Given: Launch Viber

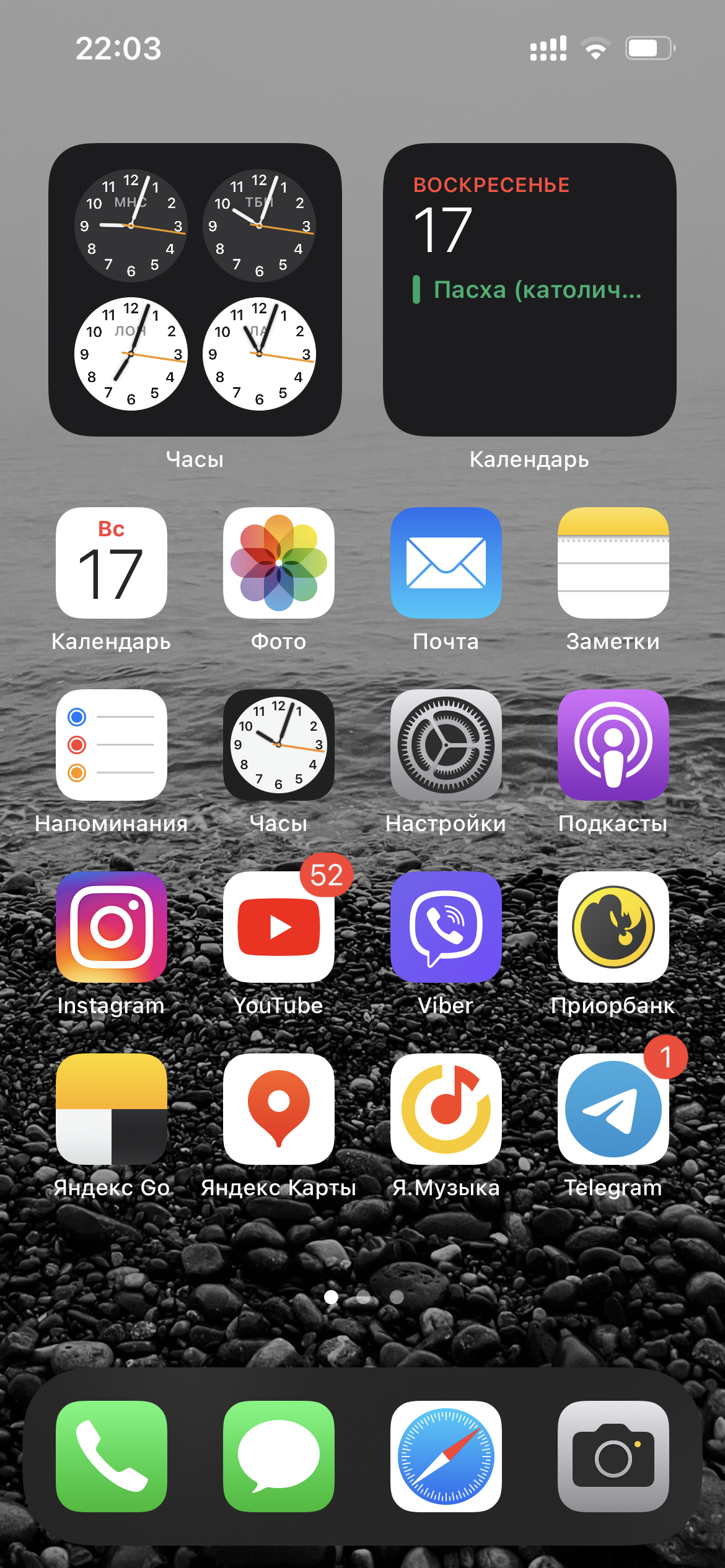Looking at the screenshot, I should (446, 927).
